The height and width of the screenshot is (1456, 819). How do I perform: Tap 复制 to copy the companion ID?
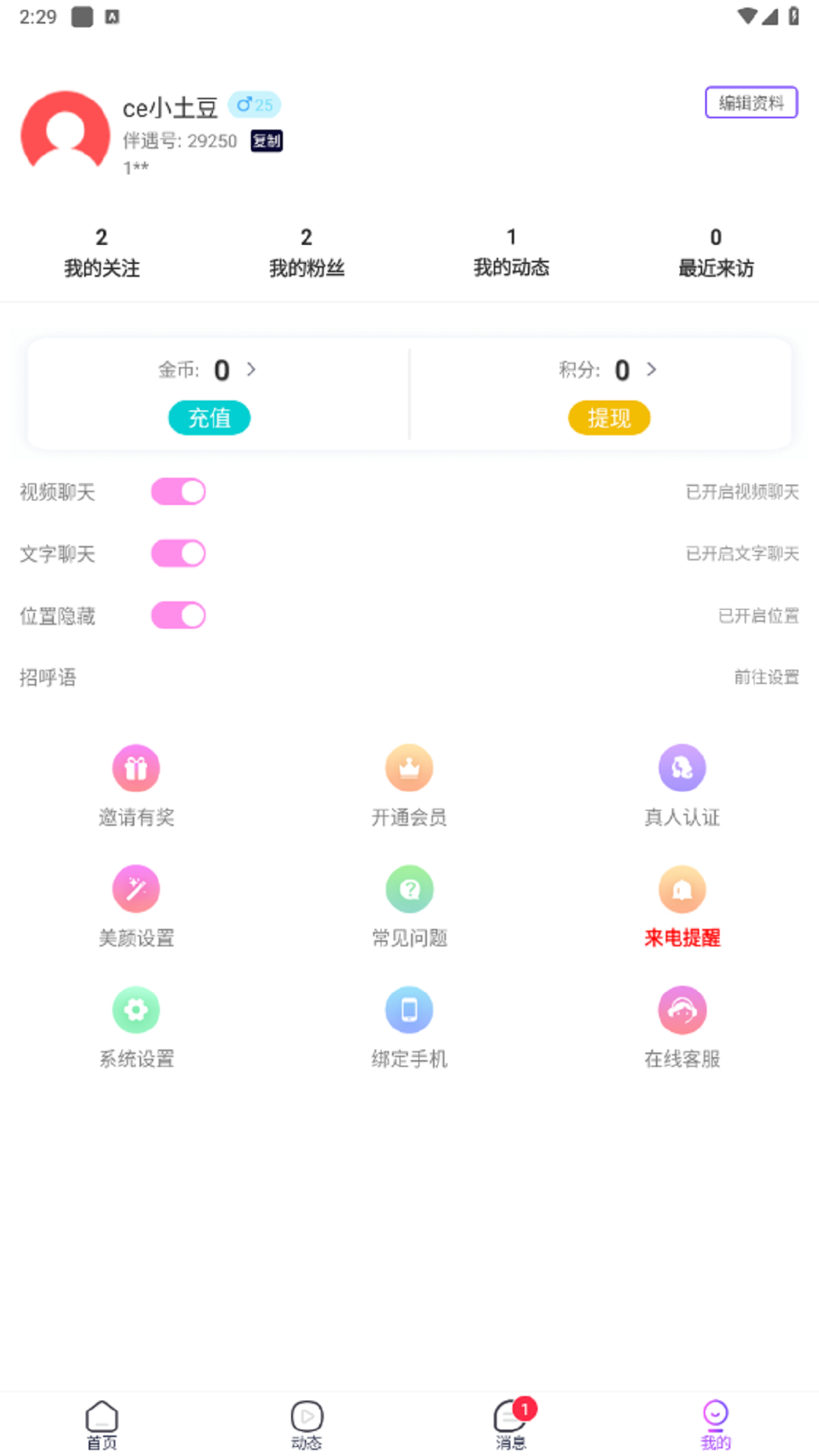point(266,141)
